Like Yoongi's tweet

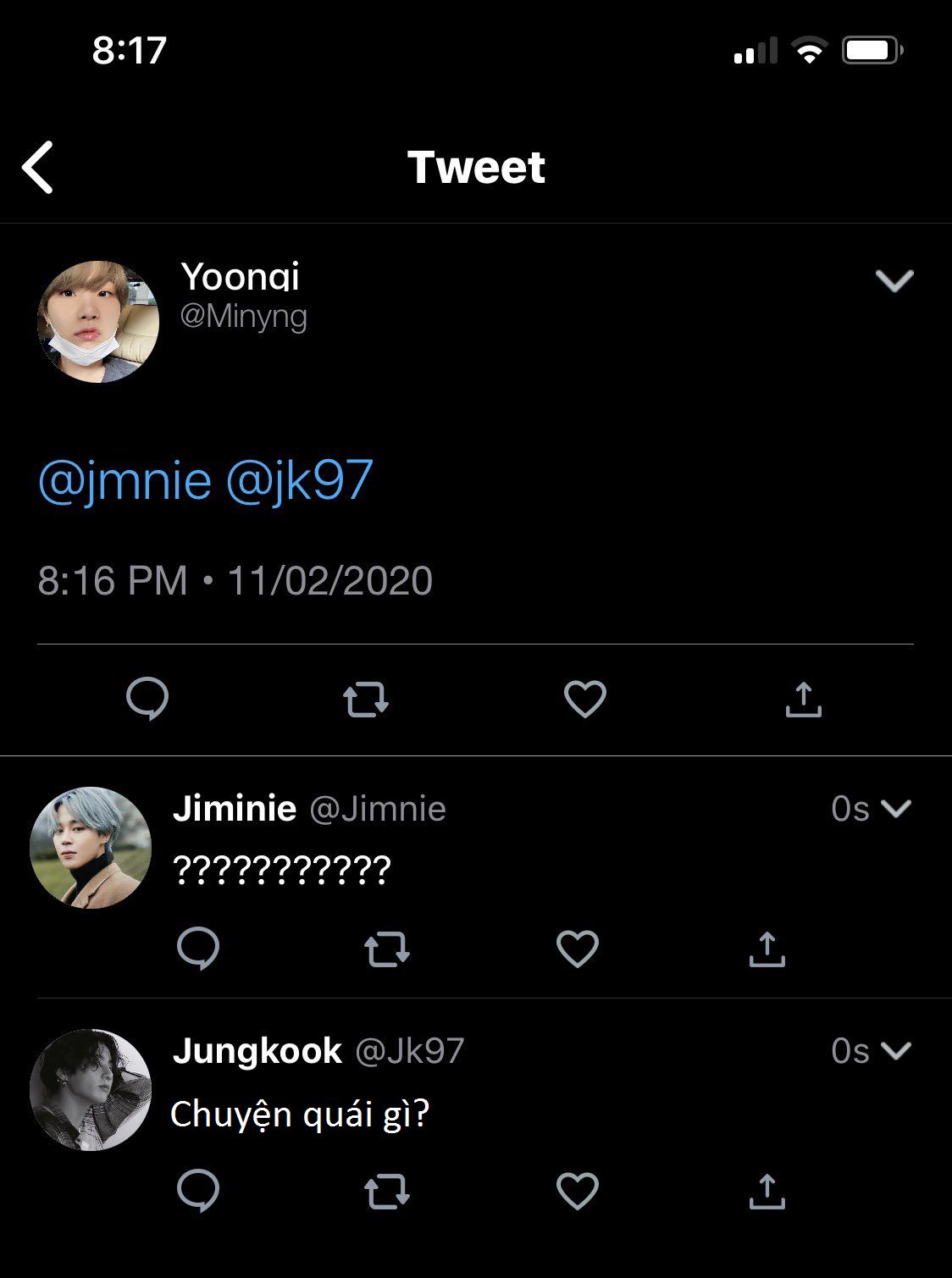585,700
